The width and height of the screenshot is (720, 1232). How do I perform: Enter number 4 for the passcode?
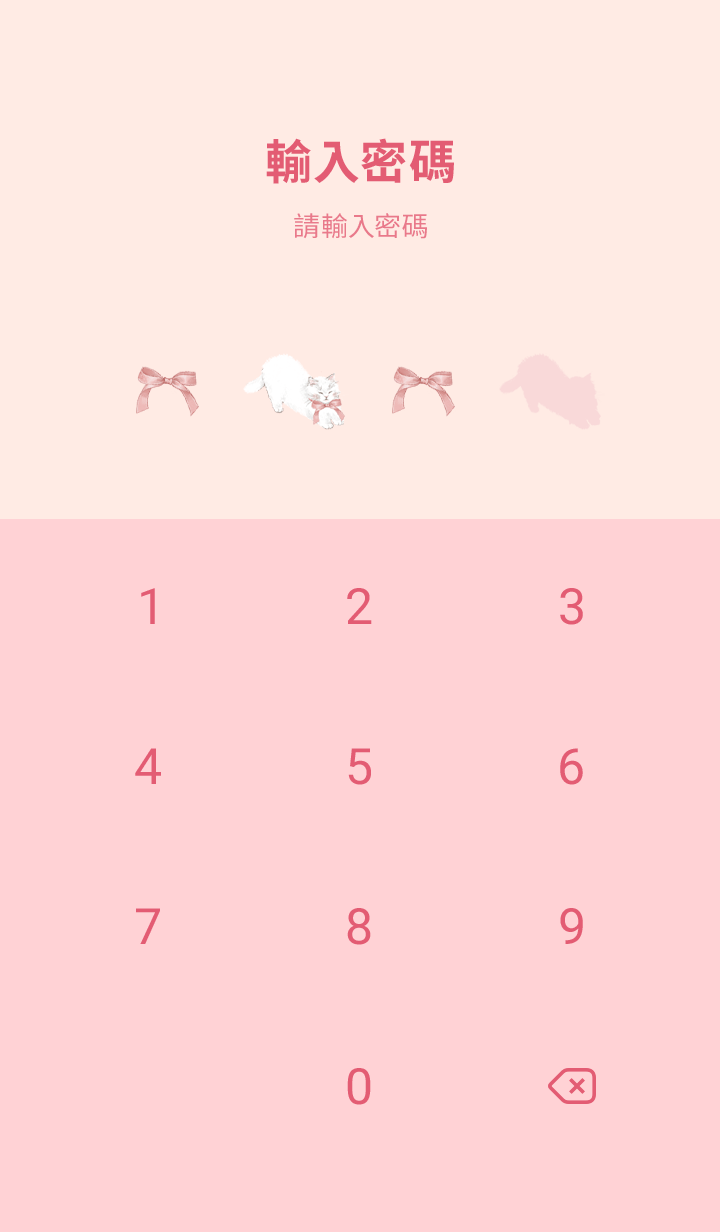(148, 767)
